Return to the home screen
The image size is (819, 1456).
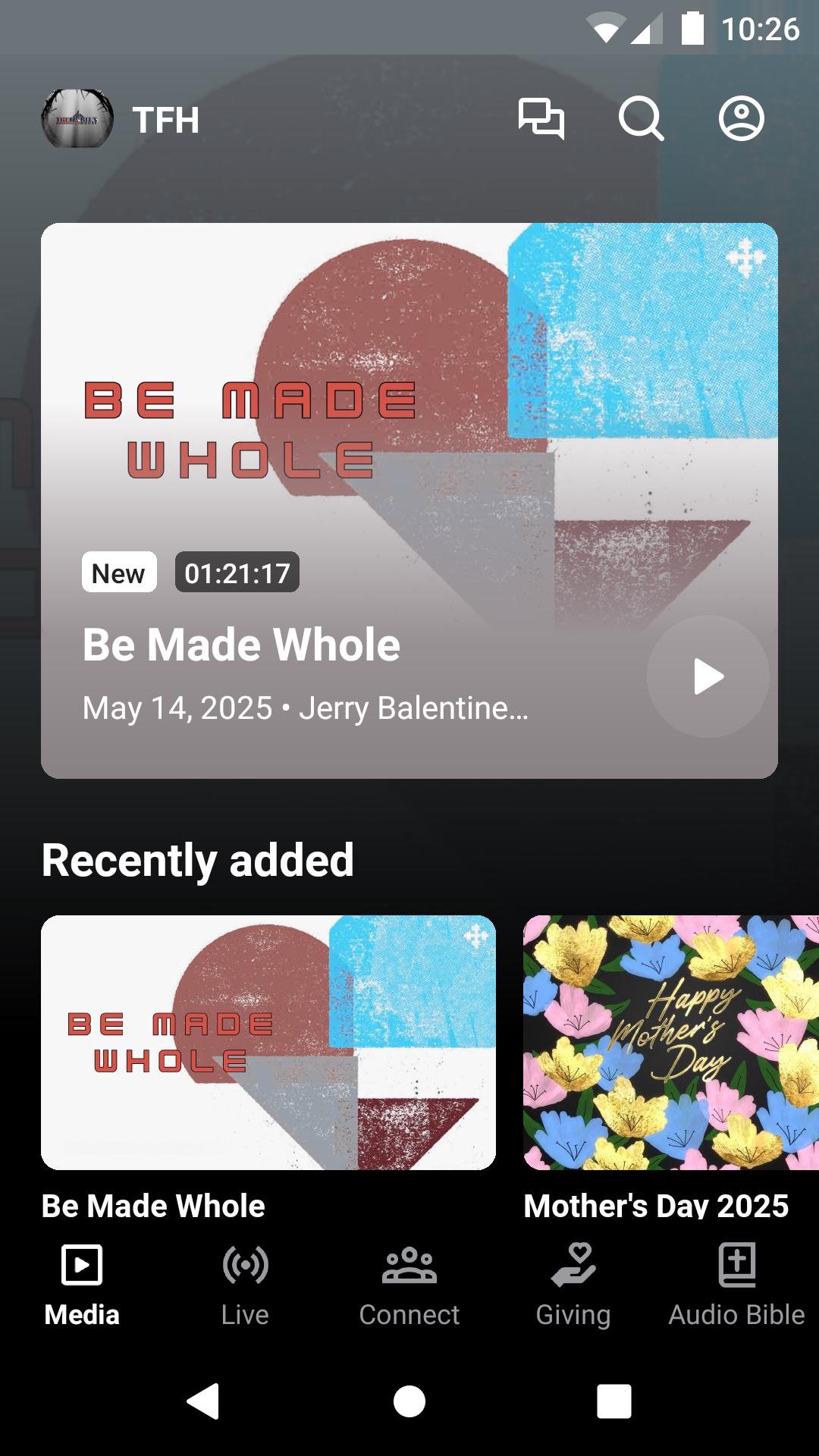click(409, 1401)
